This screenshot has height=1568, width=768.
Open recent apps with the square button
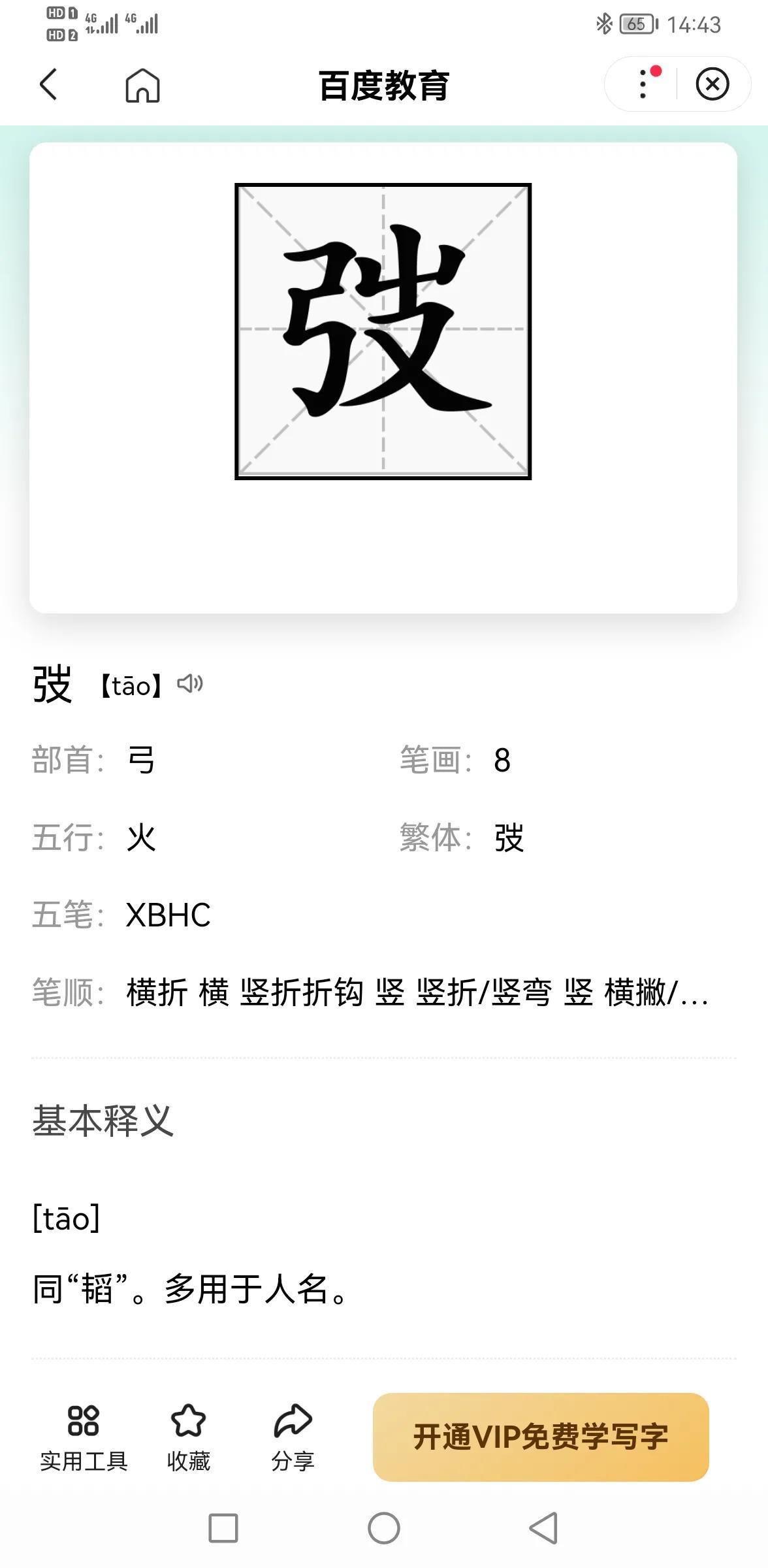[223, 1527]
